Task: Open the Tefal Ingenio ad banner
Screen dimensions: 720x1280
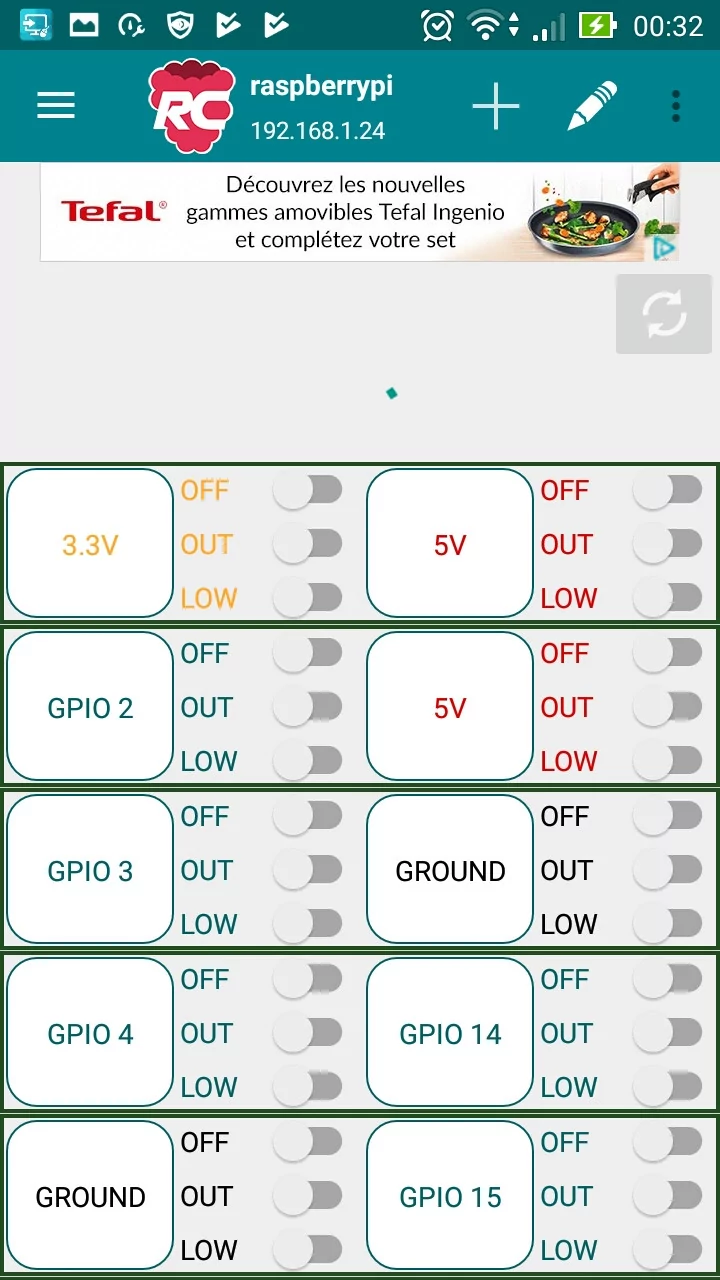Action: (360, 212)
